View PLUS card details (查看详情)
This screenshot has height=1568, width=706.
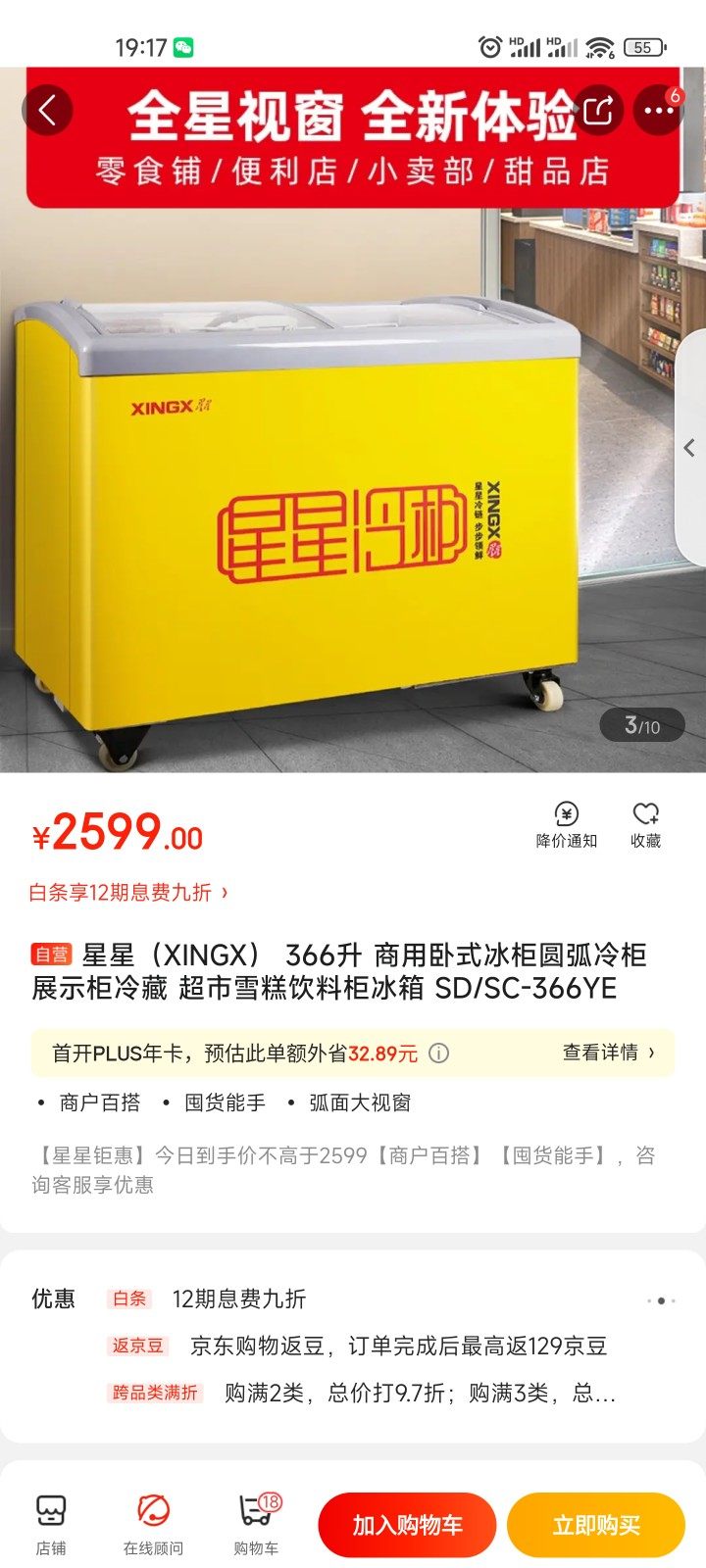[608, 1053]
